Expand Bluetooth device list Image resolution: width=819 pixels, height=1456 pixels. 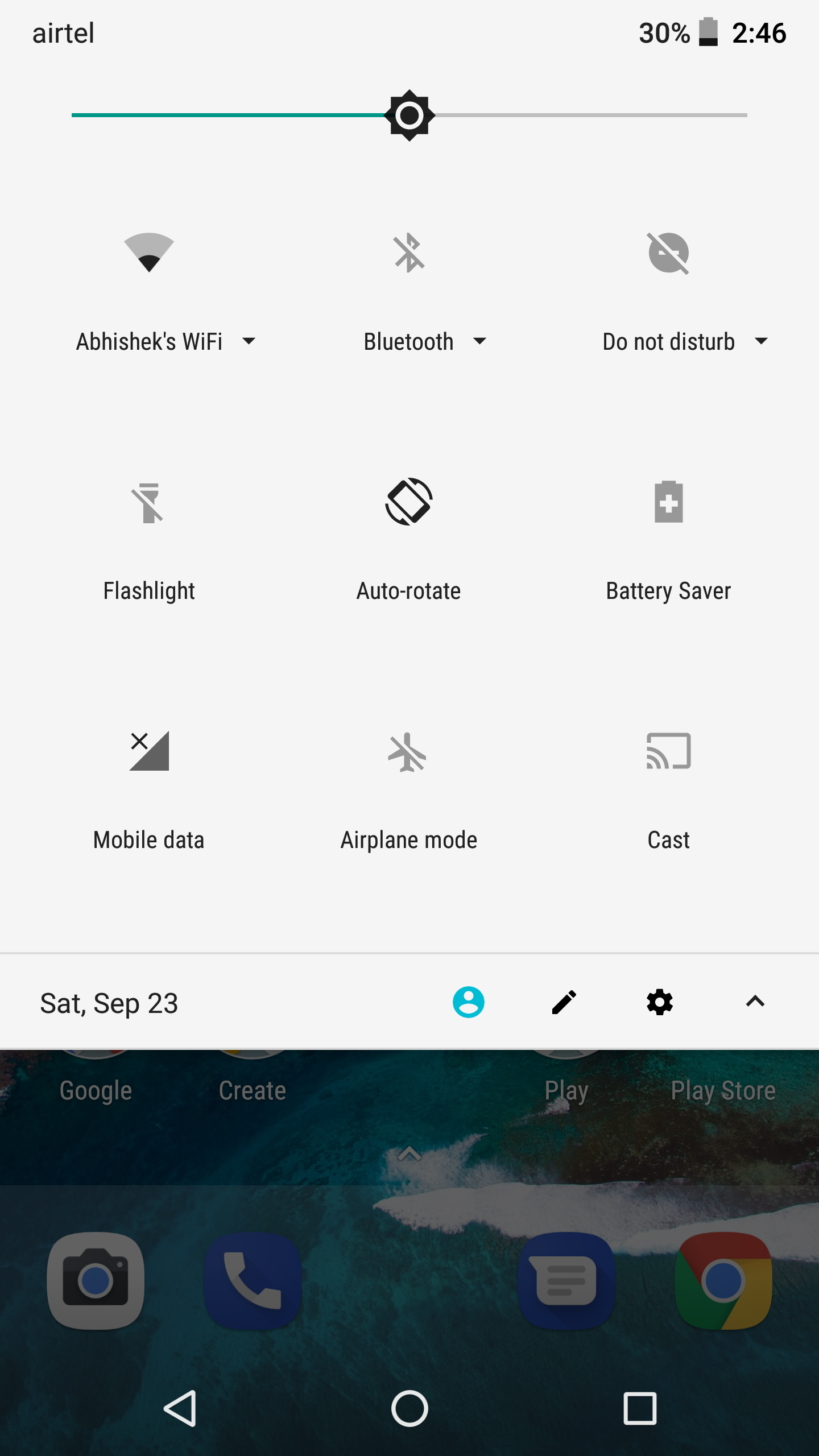pos(479,341)
